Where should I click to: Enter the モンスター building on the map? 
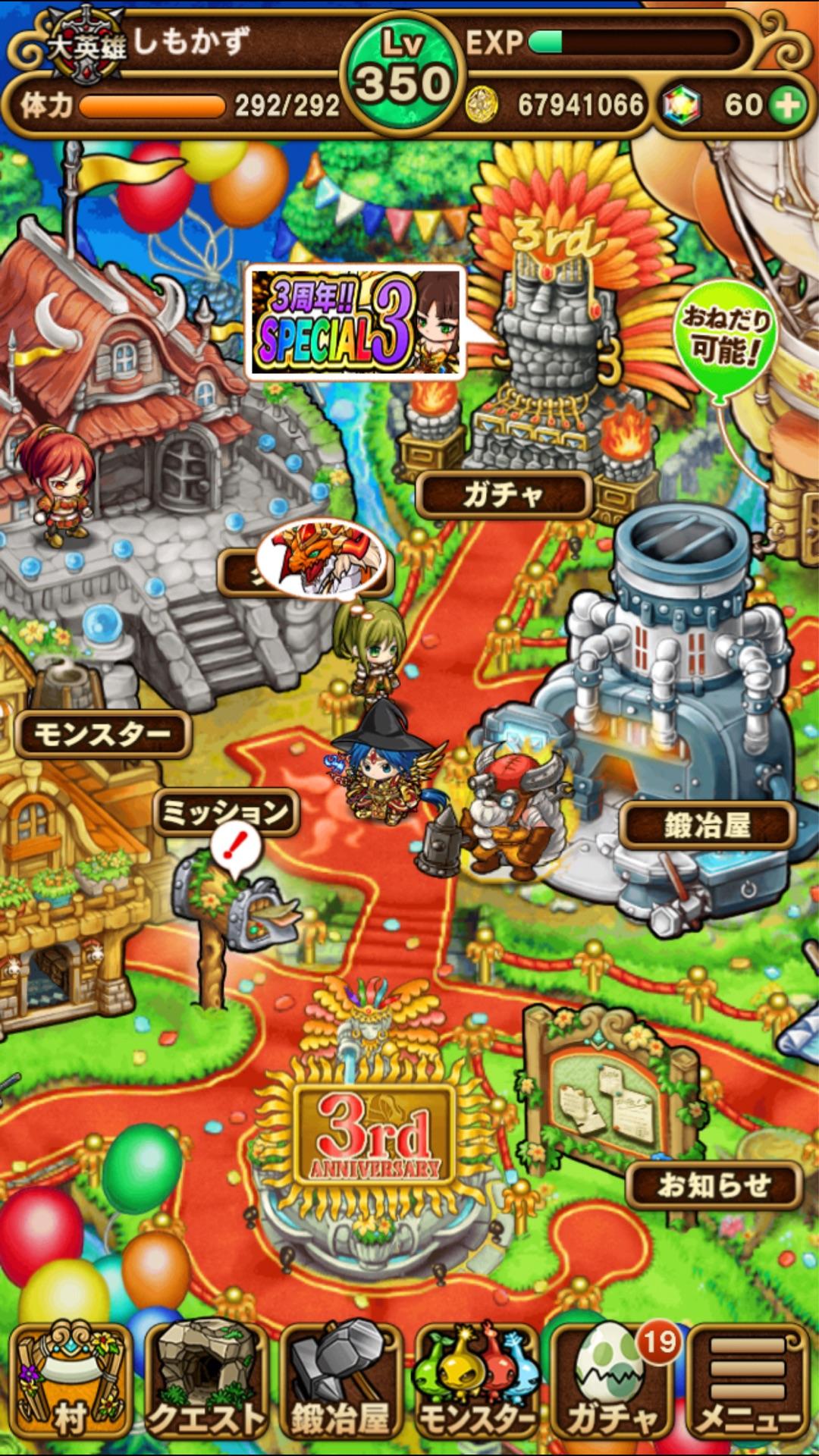click(102, 733)
